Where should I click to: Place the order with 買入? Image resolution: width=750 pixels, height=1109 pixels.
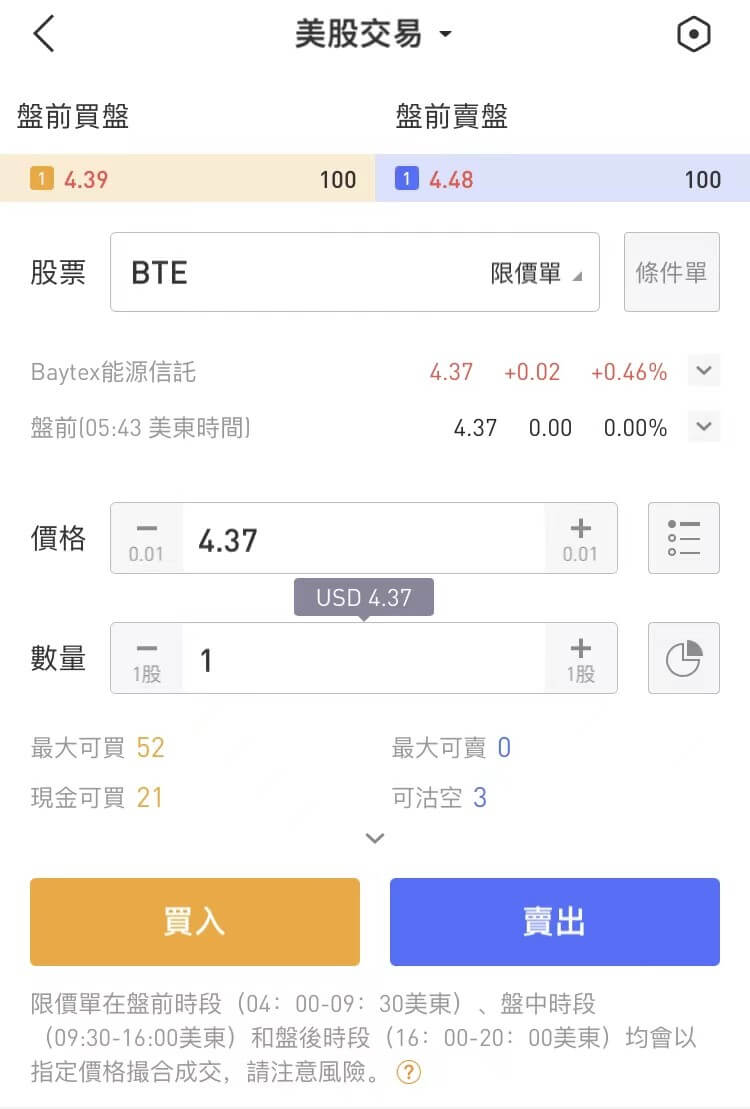click(195, 921)
